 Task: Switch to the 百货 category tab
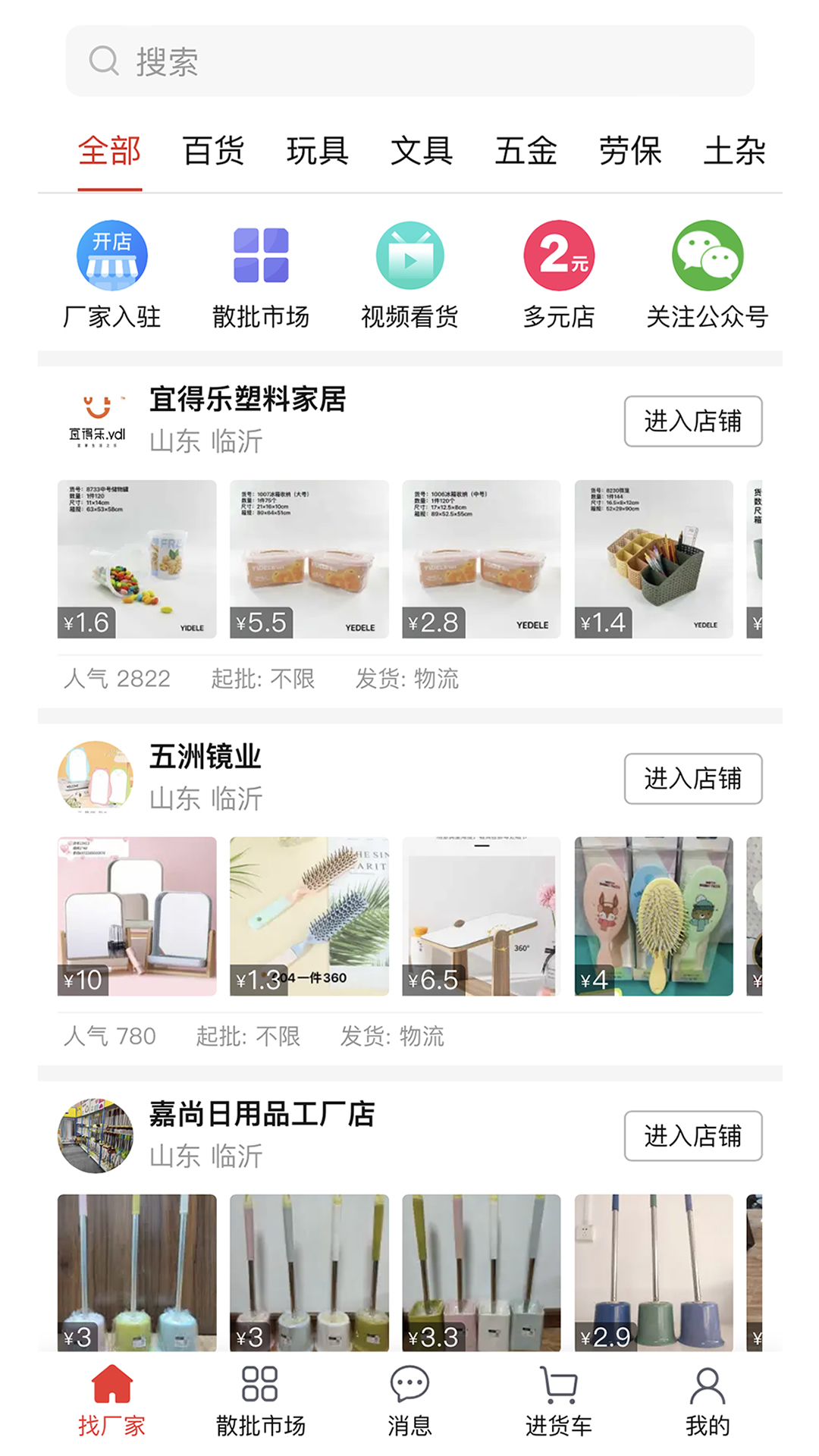213,150
